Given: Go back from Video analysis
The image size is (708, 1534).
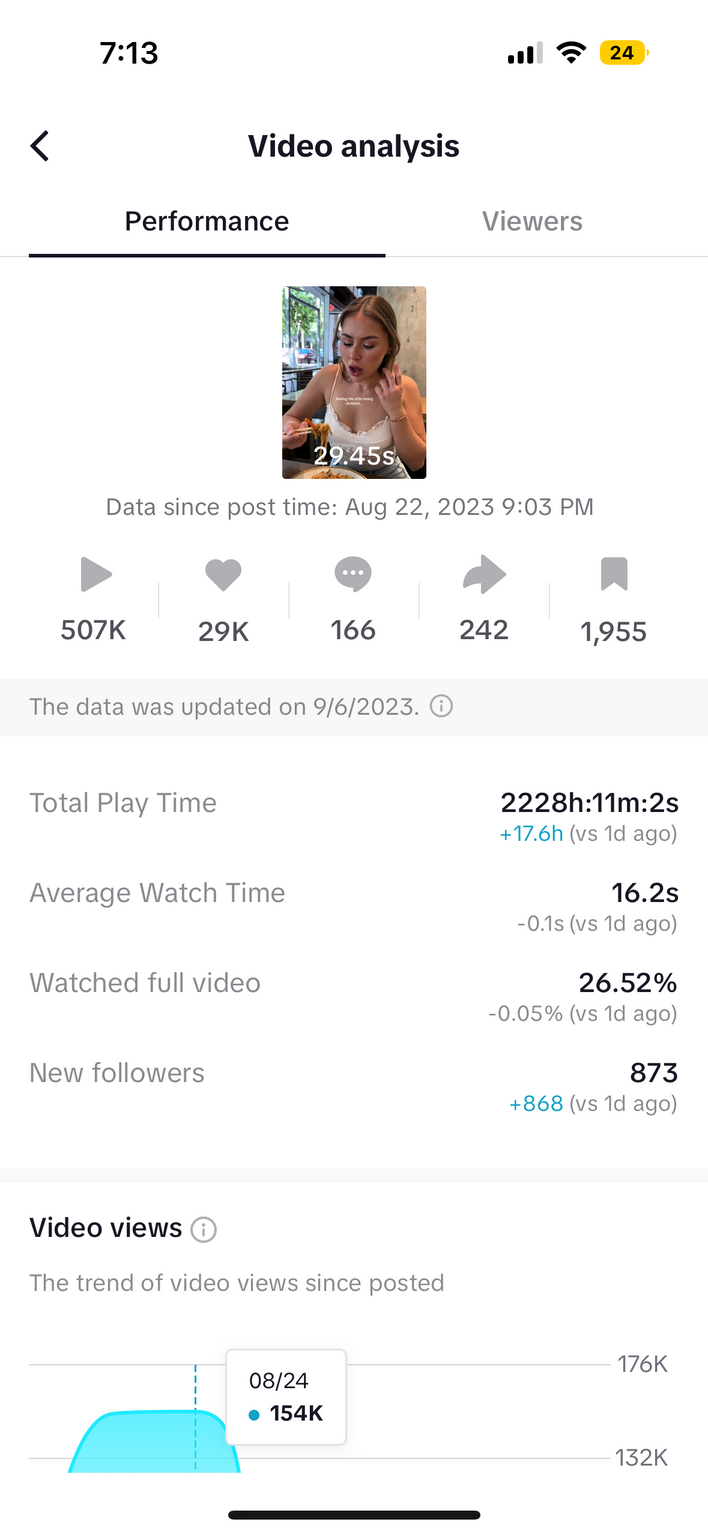Looking at the screenshot, I should point(40,146).
